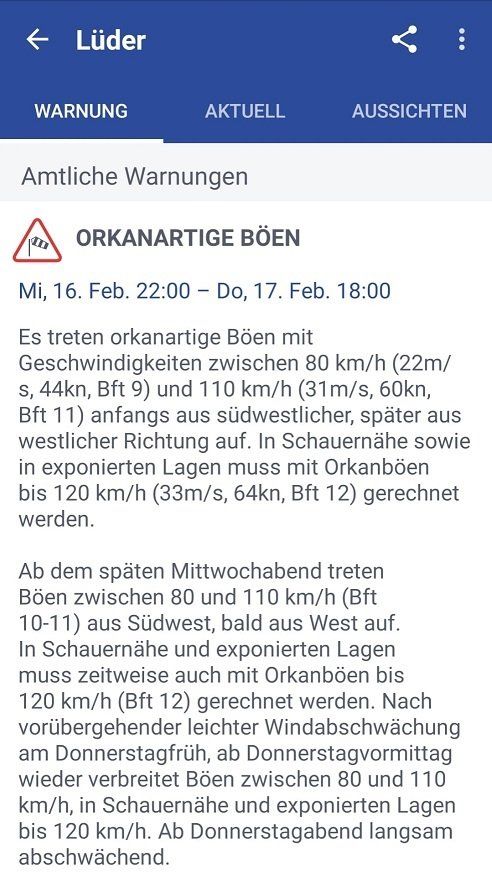Image resolution: width=492 pixels, height=890 pixels.
Task: Go back from the Lüder screen
Action: point(37,40)
